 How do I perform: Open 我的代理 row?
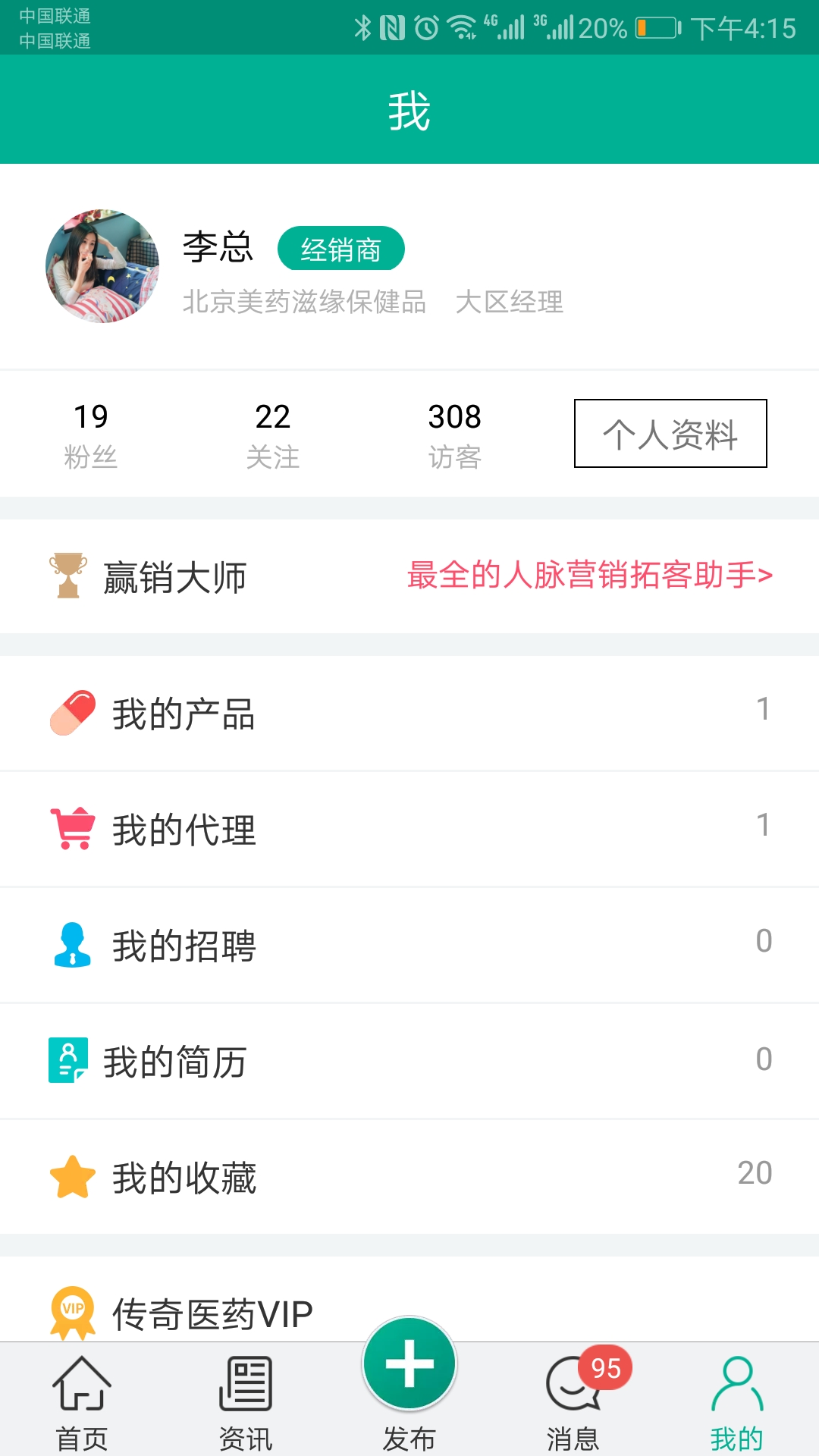pos(409,830)
